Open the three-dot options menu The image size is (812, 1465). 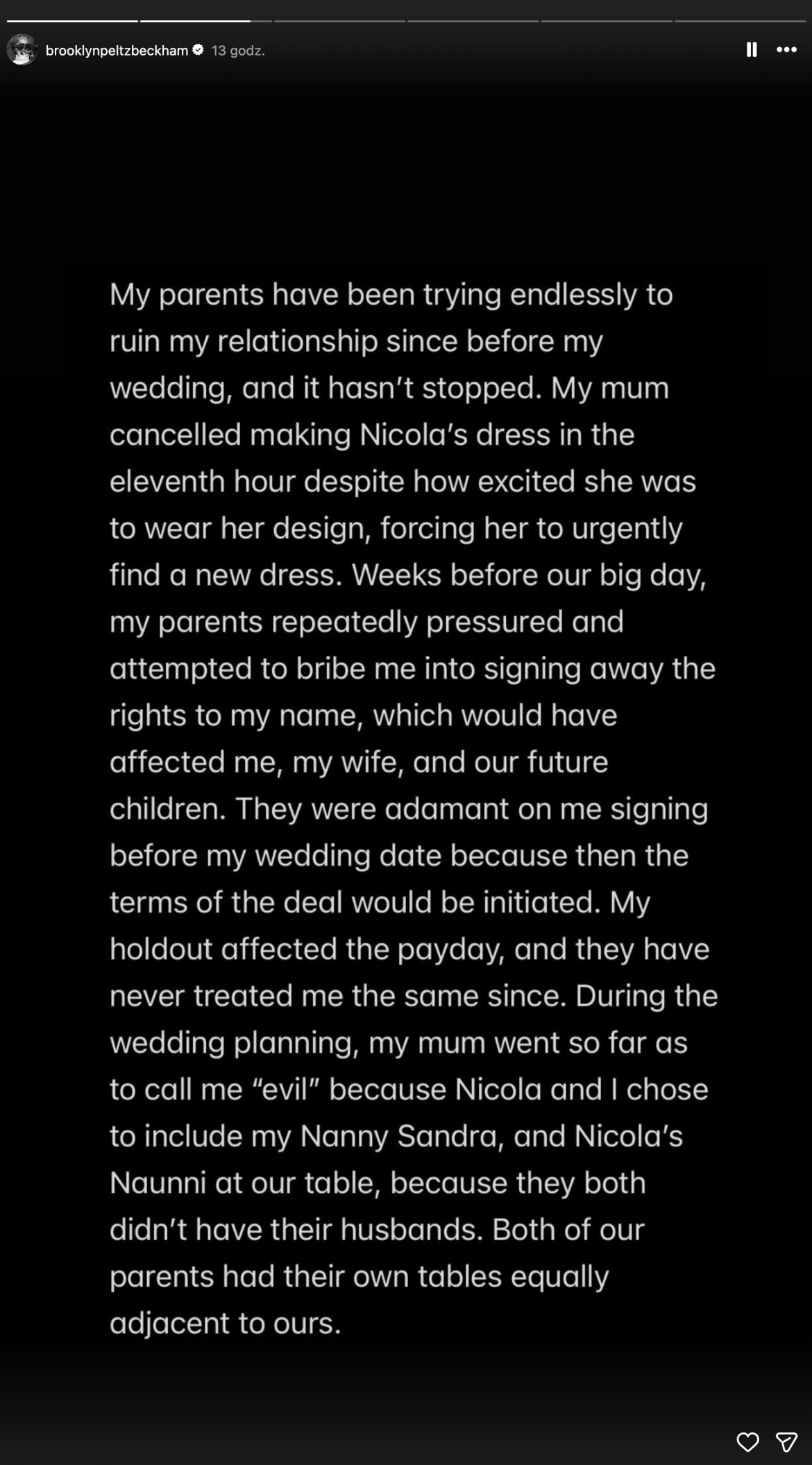(786, 50)
